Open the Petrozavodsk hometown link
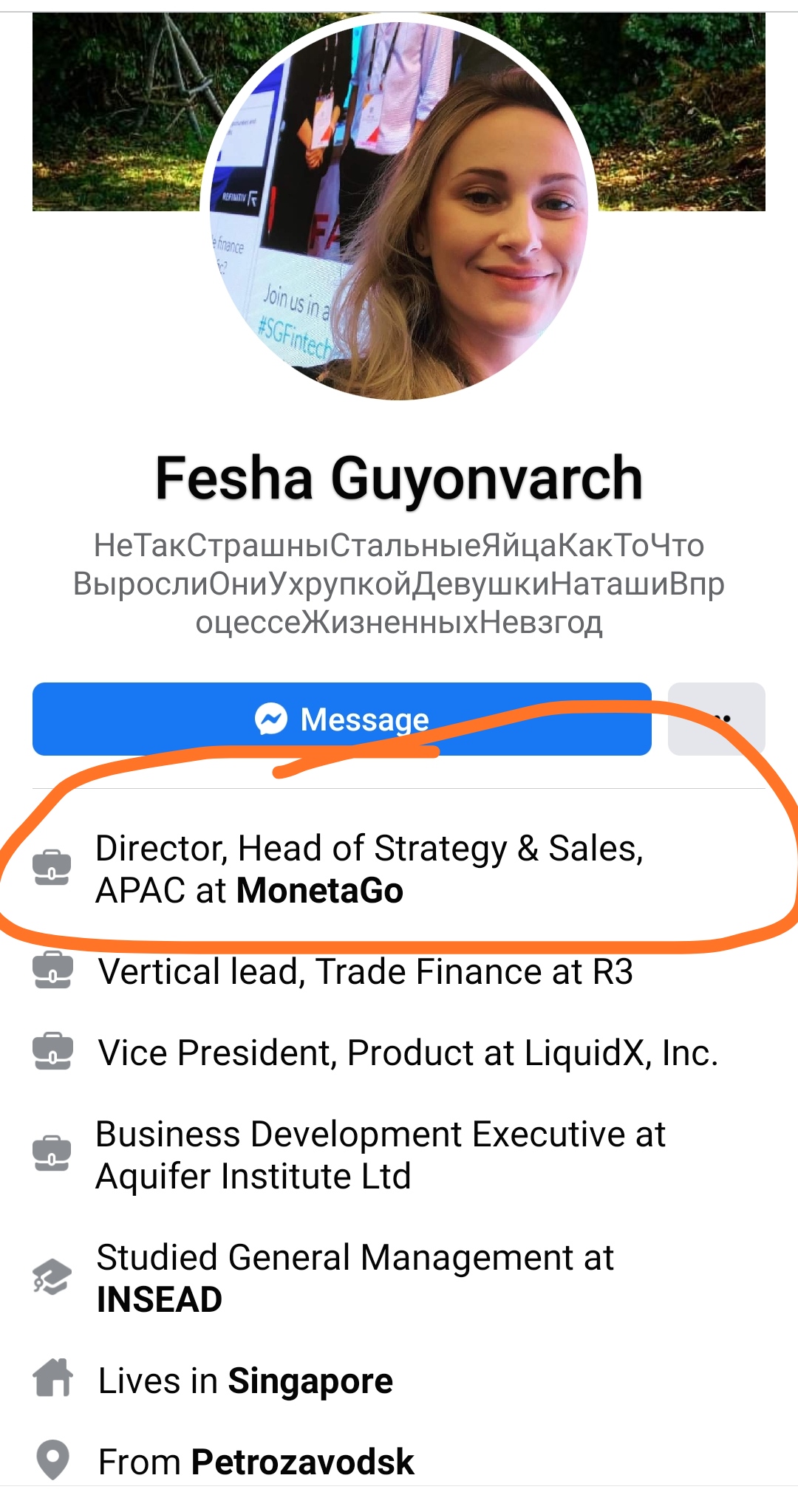Screen dimensions: 798x1512 [302, 1463]
